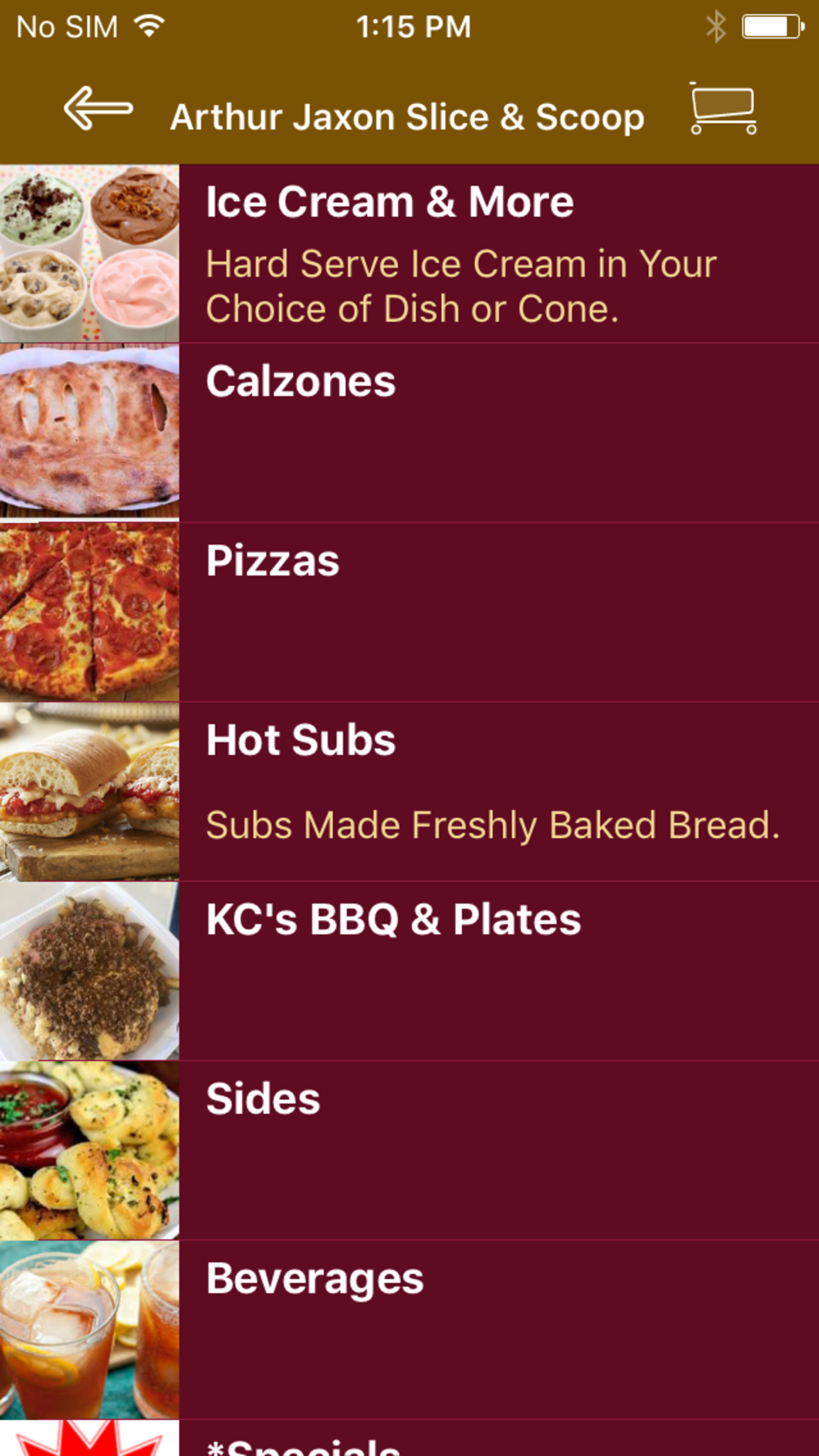Go back using the arrow icon
Viewport: 819px width, 1456px height.
coord(98,109)
